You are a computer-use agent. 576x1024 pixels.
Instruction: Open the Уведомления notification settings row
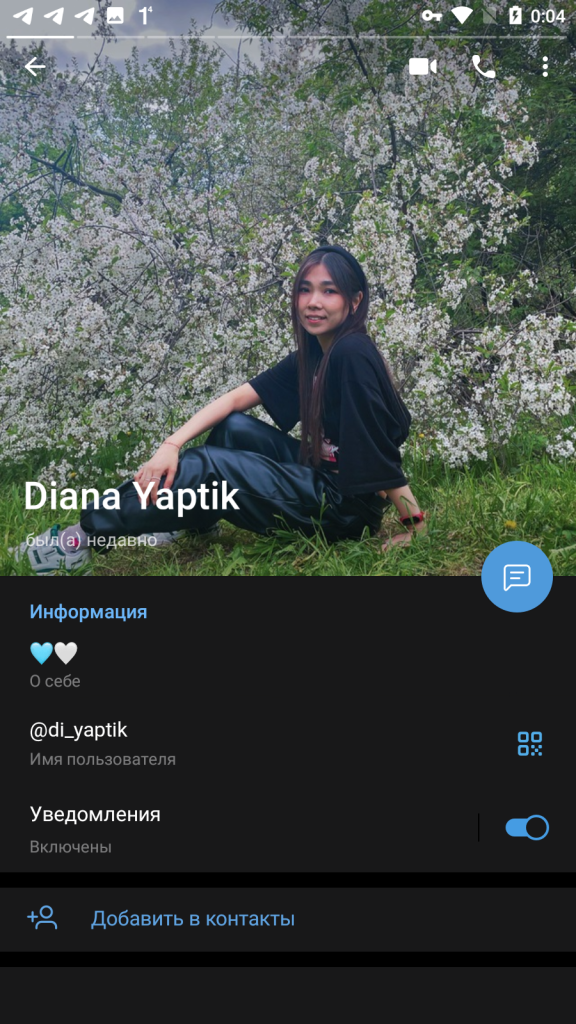tap(239, 828)
